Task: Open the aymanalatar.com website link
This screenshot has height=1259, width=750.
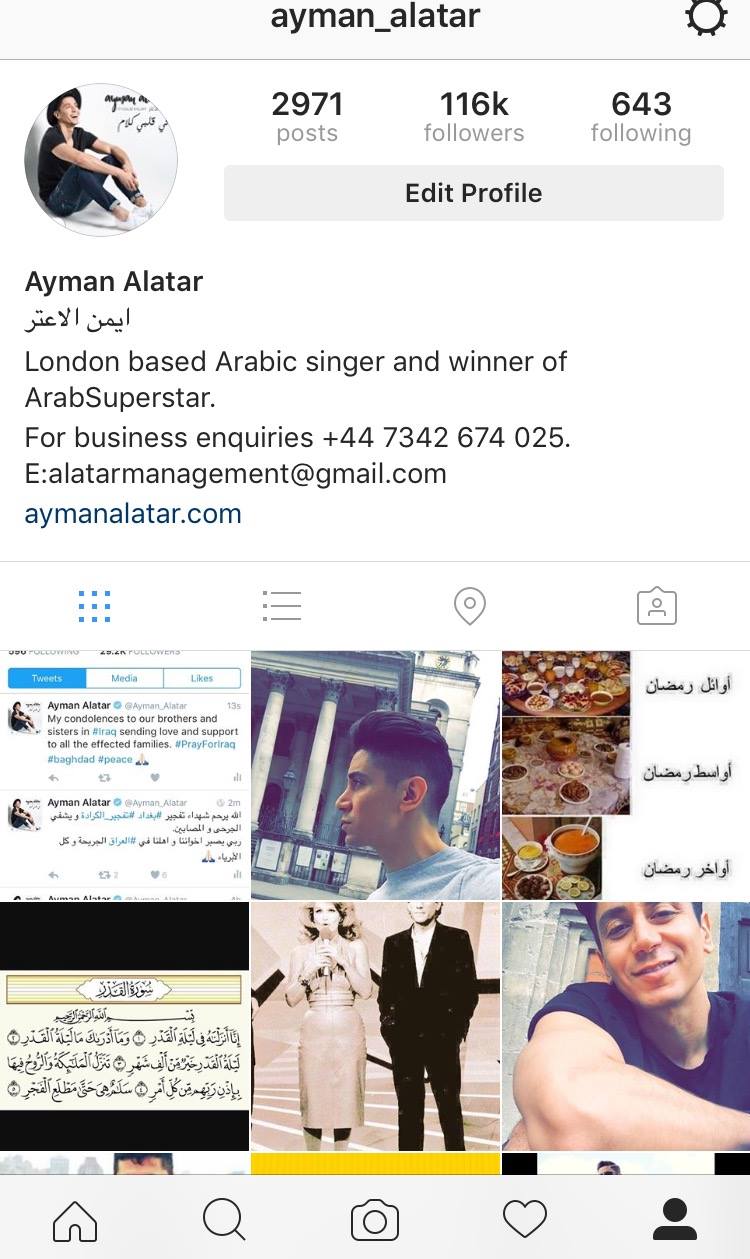Action: point(133,514)
